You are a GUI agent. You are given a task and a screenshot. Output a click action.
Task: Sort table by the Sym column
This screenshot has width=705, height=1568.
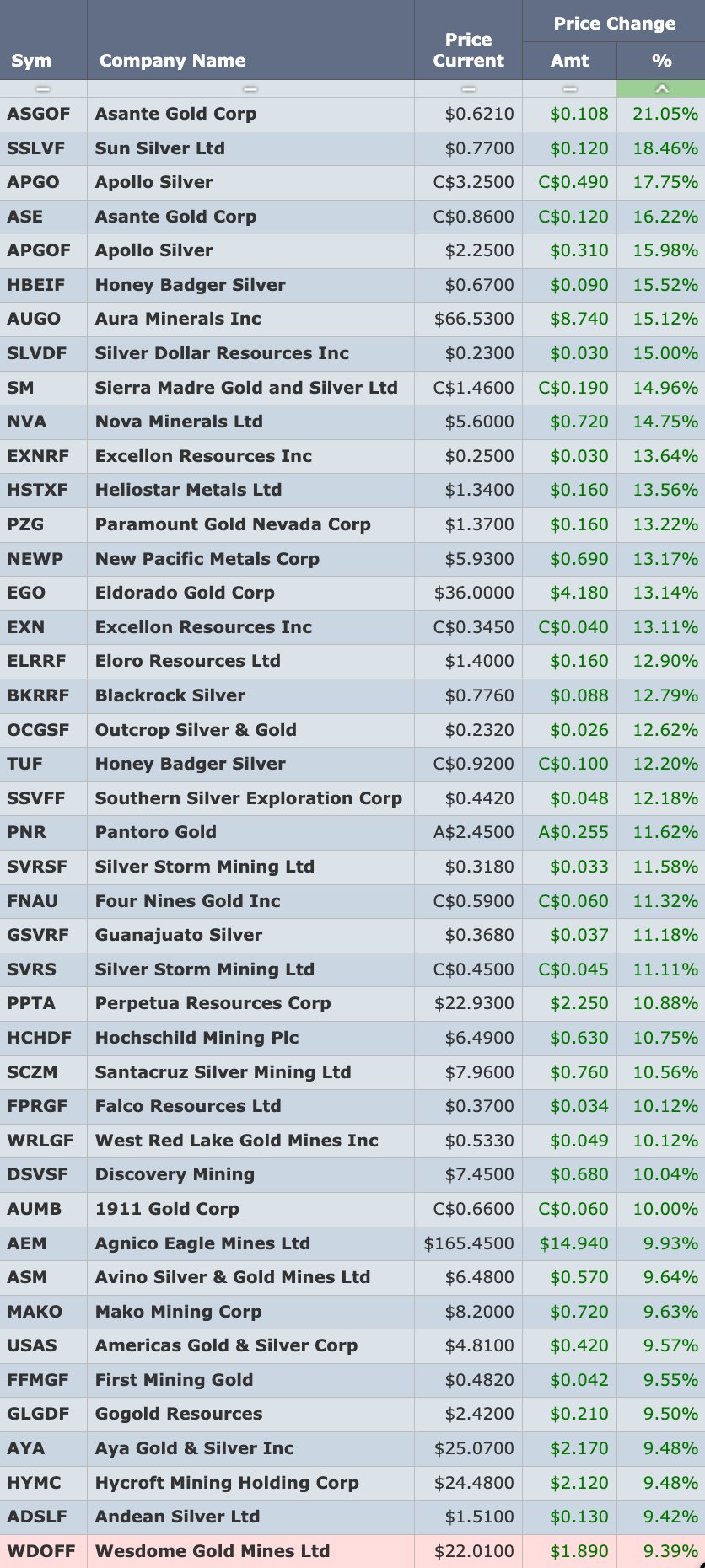click(x=43, y=89)
